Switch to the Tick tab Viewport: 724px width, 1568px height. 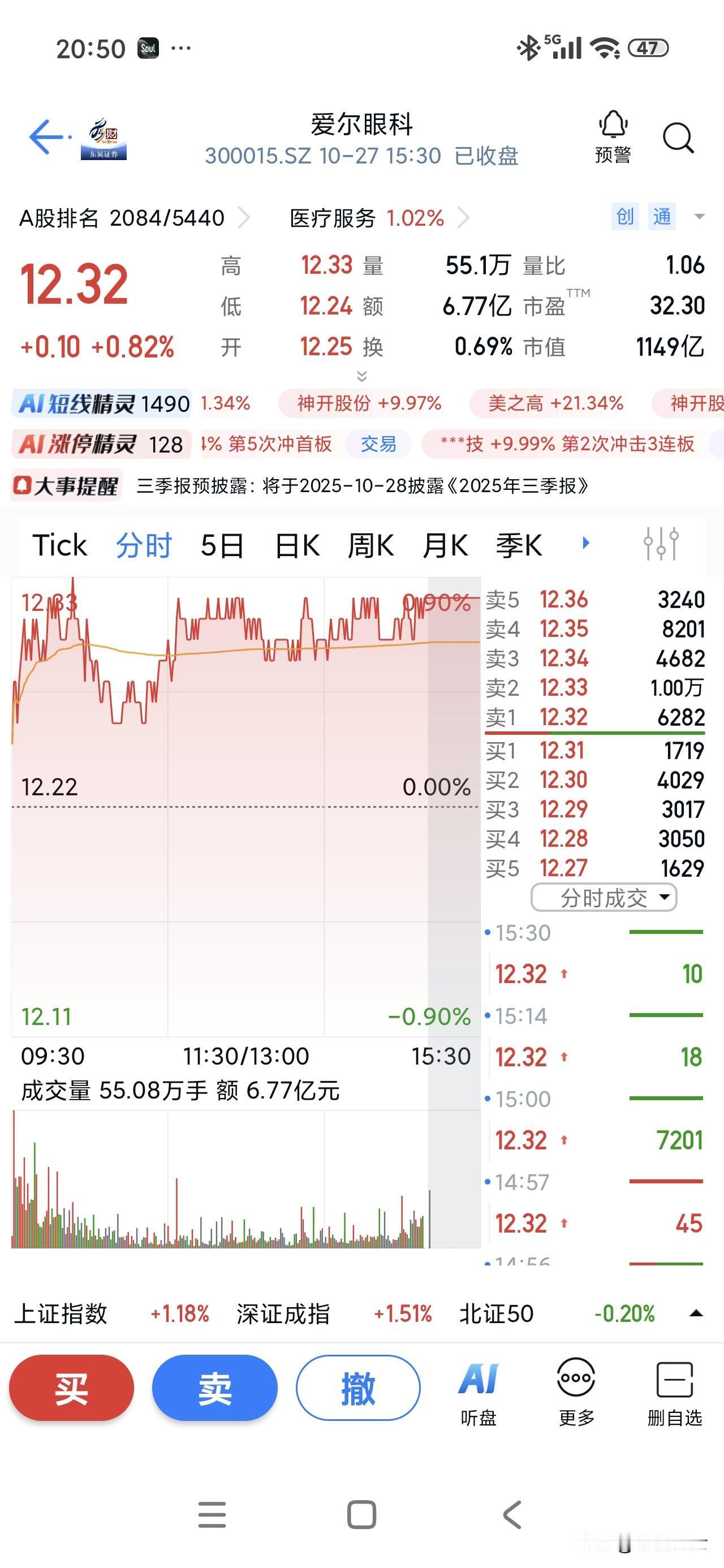60,545
